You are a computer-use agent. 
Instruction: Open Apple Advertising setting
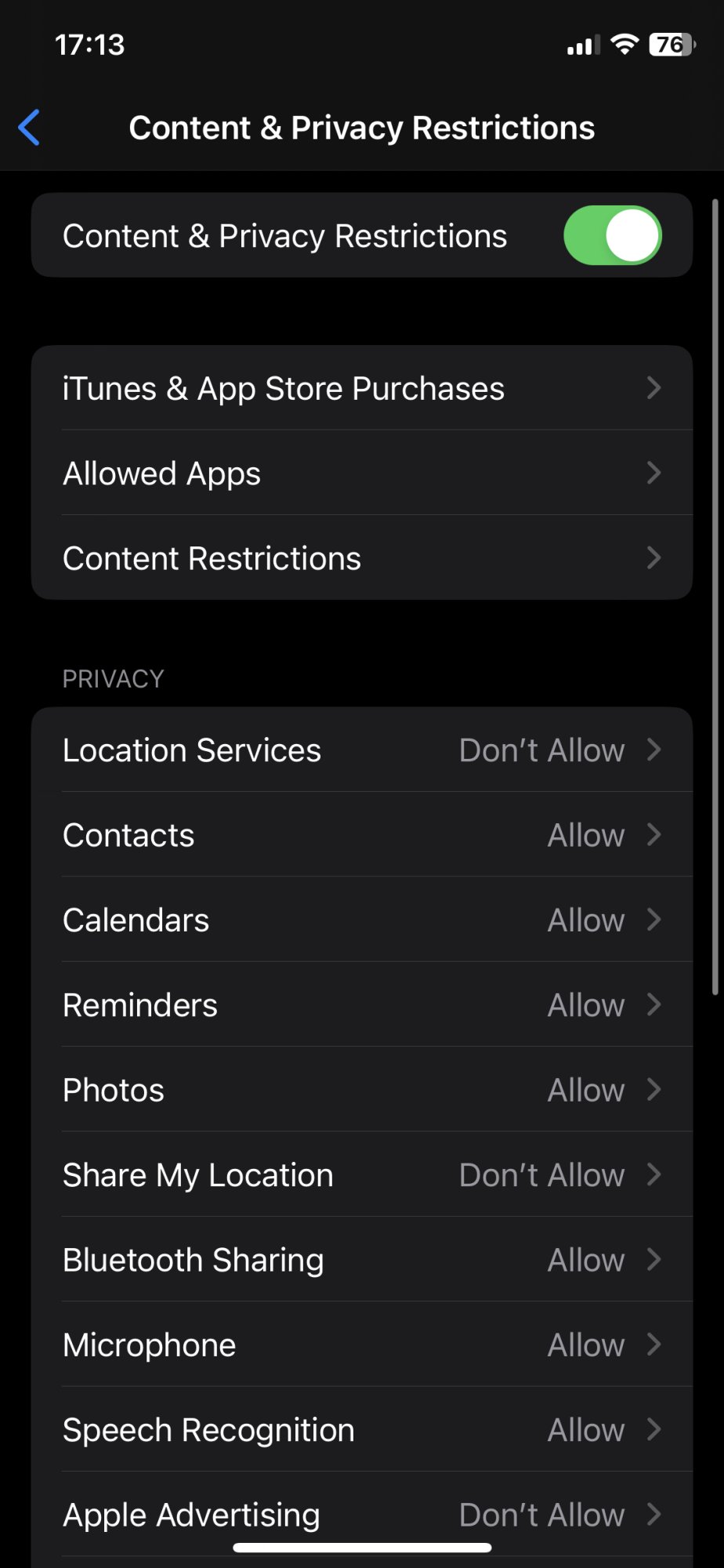point(362,1515)
